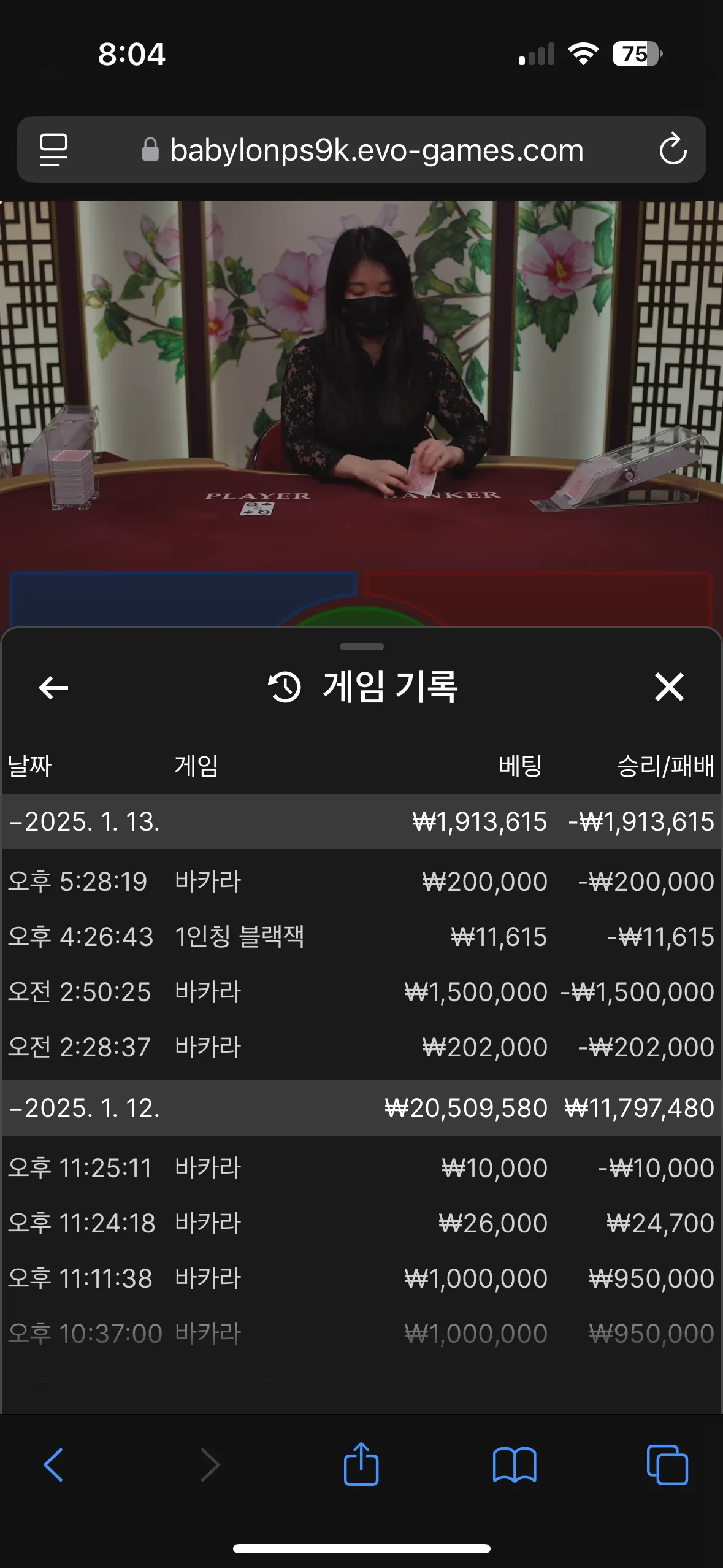Open the 오후 11:24:18 바카라 record
This screenshot has height=1568, width=723.
coord(361,1223)
